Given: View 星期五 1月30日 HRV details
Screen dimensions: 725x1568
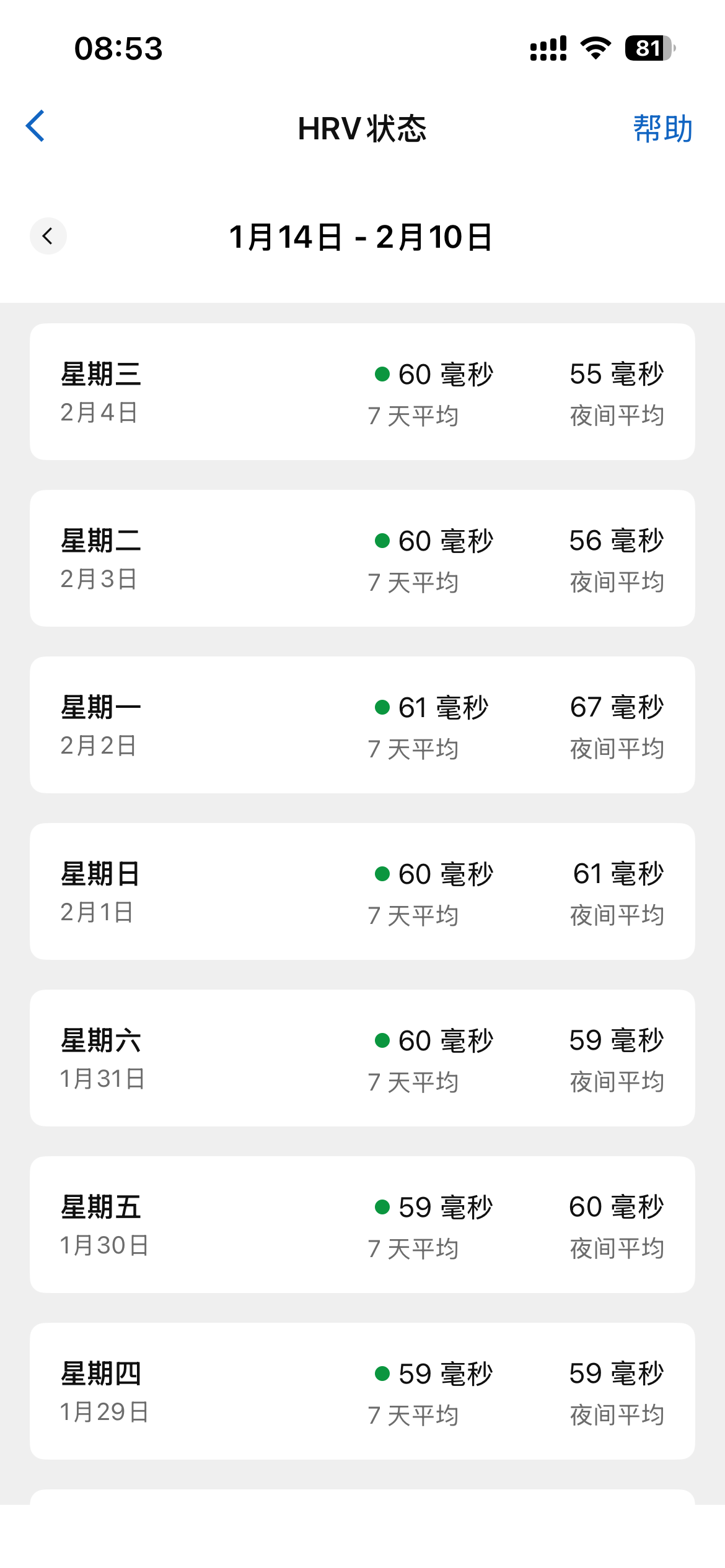Looking at the screenshot, I should [x=362, y=1224].
